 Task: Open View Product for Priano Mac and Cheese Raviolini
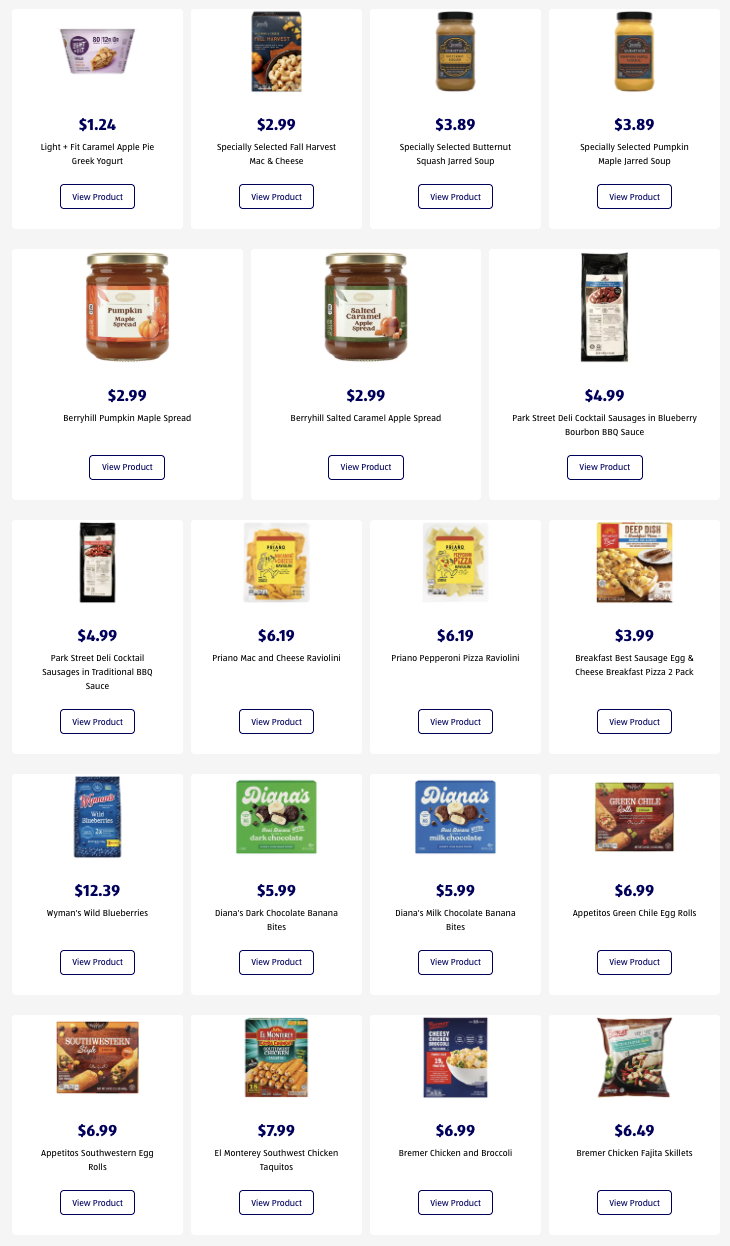point(276,722)
